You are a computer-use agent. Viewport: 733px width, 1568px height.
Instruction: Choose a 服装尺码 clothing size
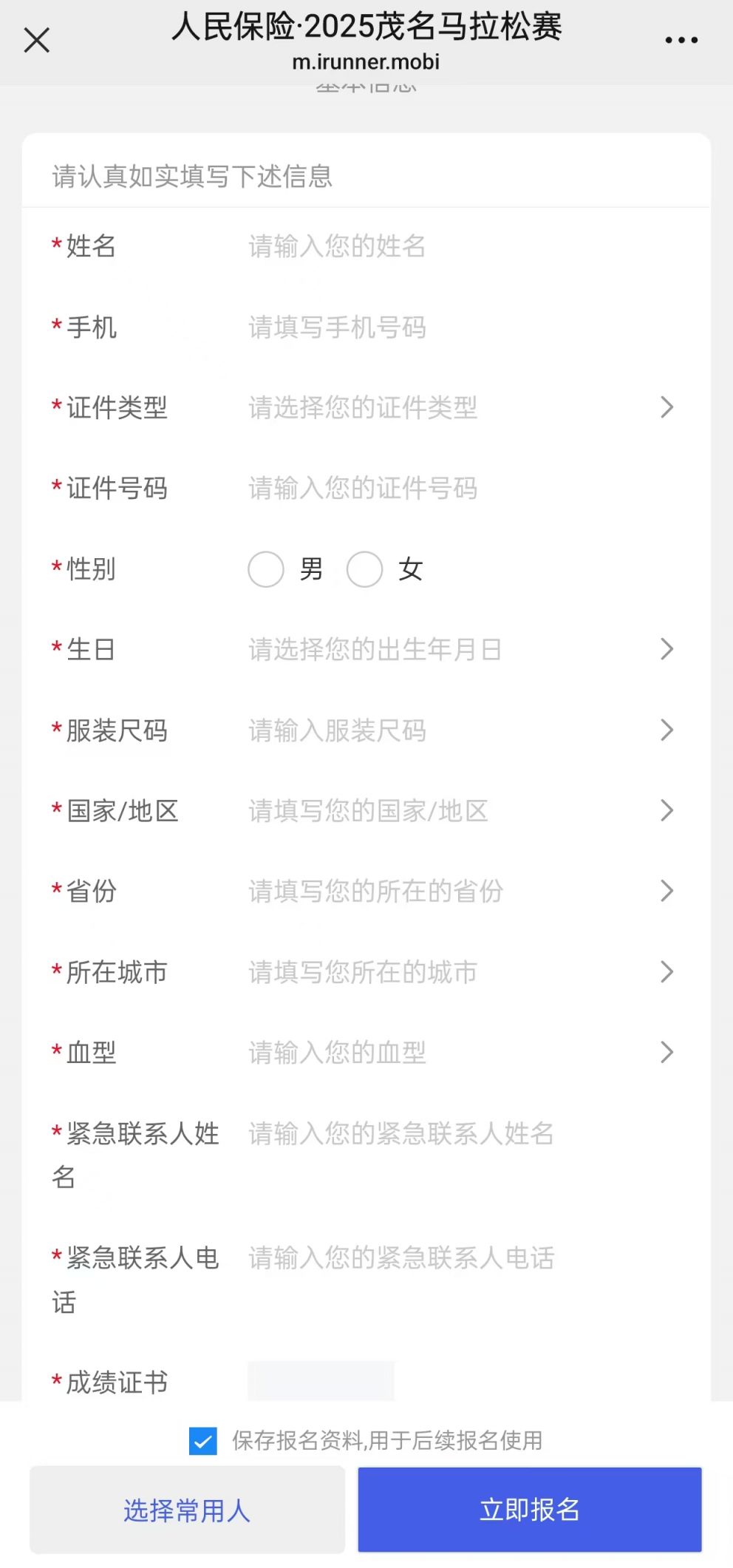point(458,730)
